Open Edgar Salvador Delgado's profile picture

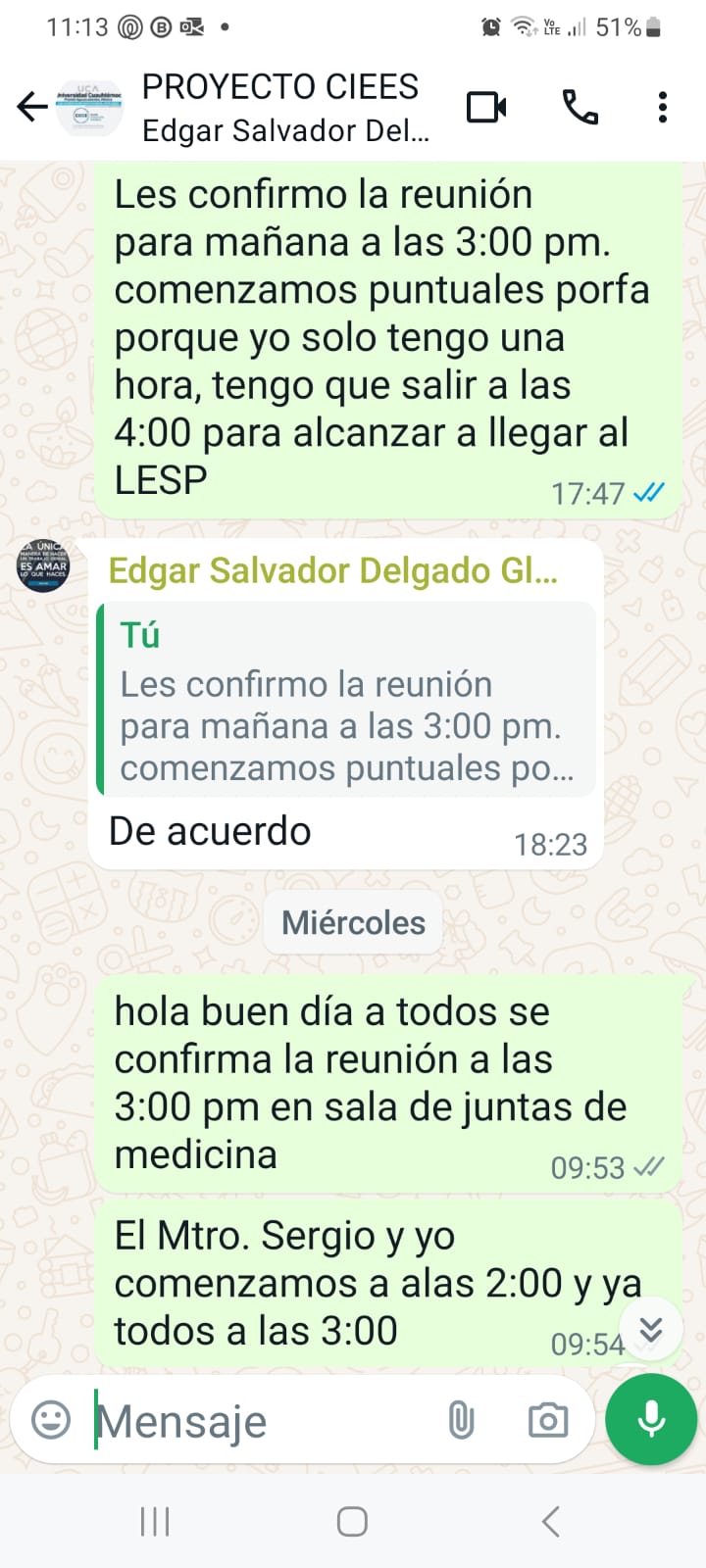click(x=43, y=564)
